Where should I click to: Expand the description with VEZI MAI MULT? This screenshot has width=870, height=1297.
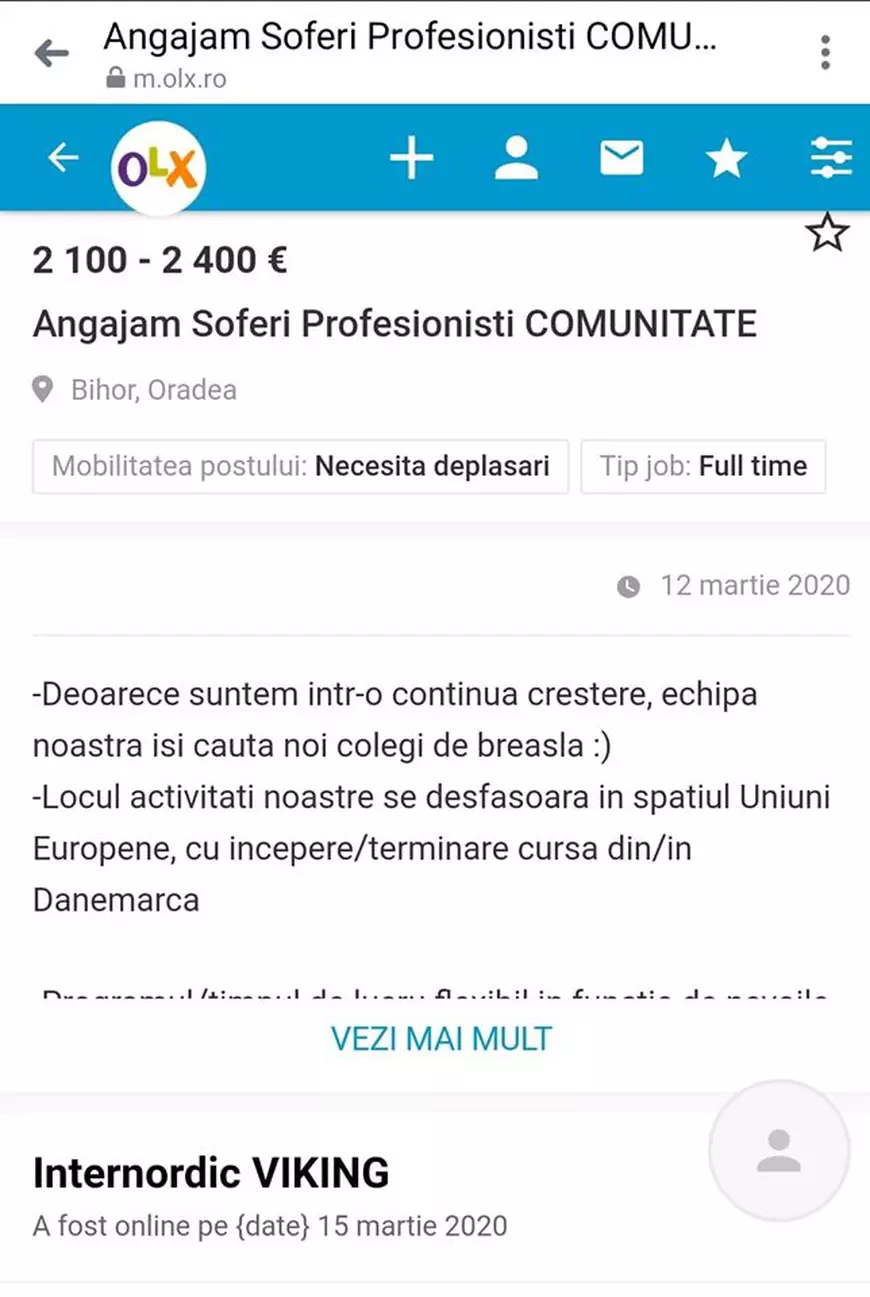coord(443,1038)
